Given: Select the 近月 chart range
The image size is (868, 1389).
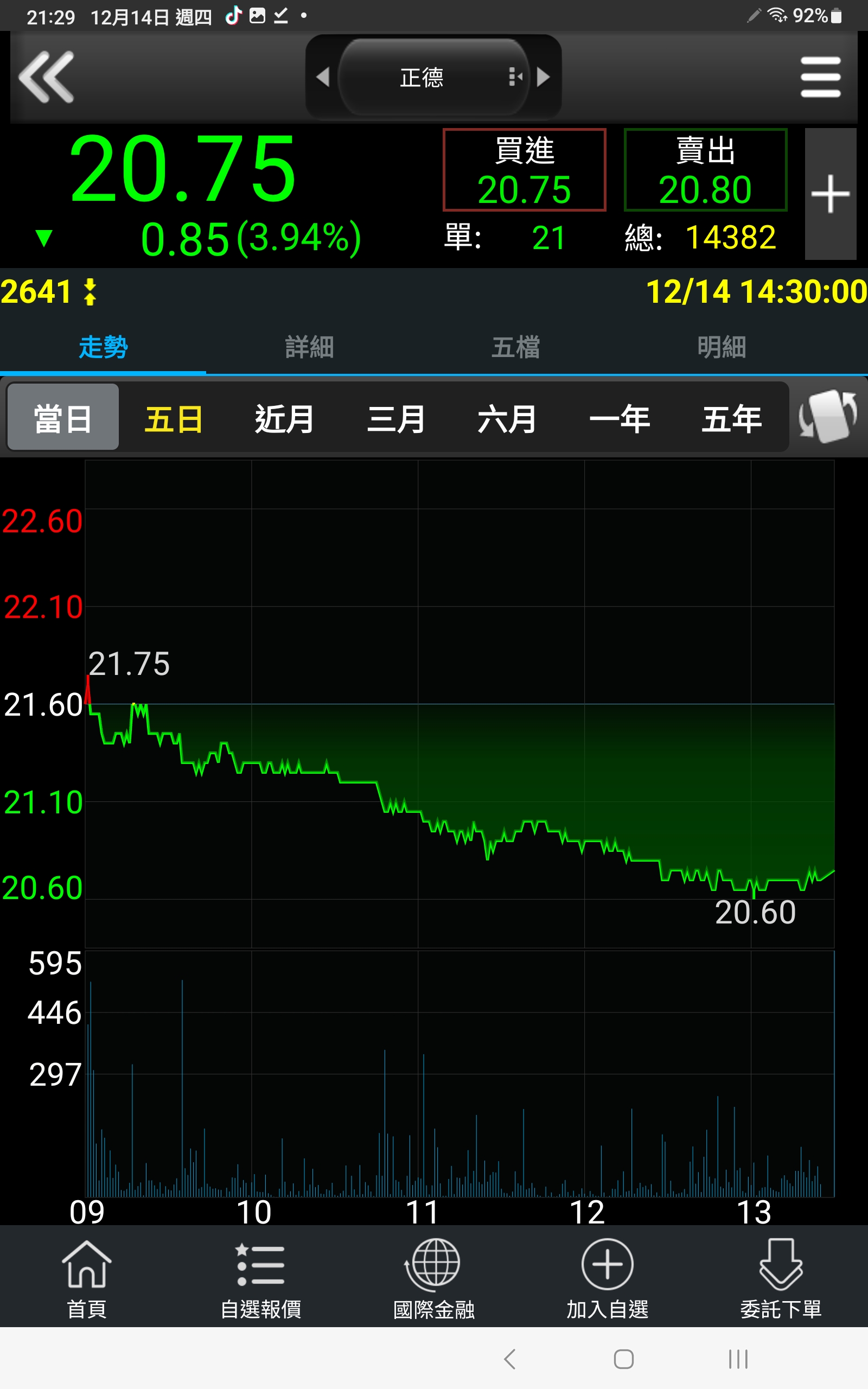Looking at the screenshot, I should click(x=285, y=418).
